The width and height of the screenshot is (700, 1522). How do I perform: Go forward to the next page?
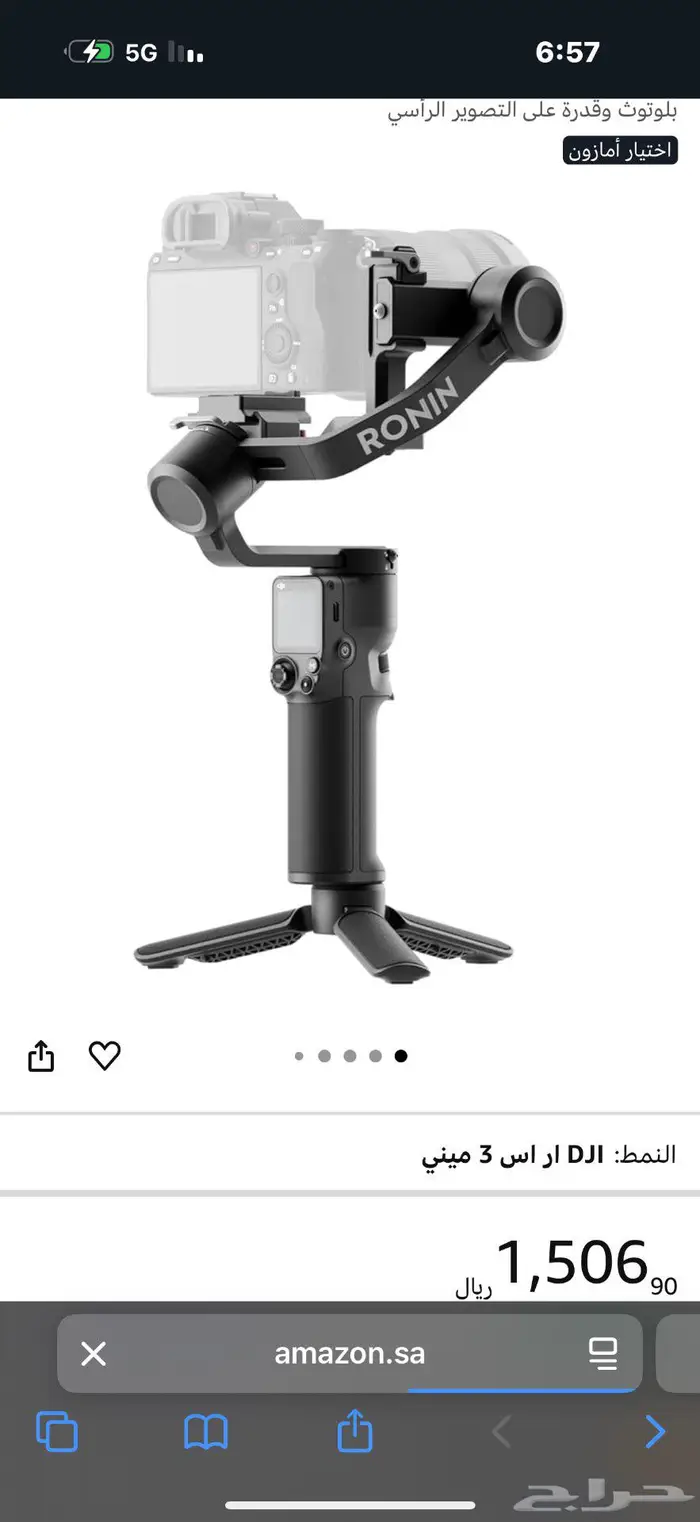pyautogui.click(x=655, y=1433)
